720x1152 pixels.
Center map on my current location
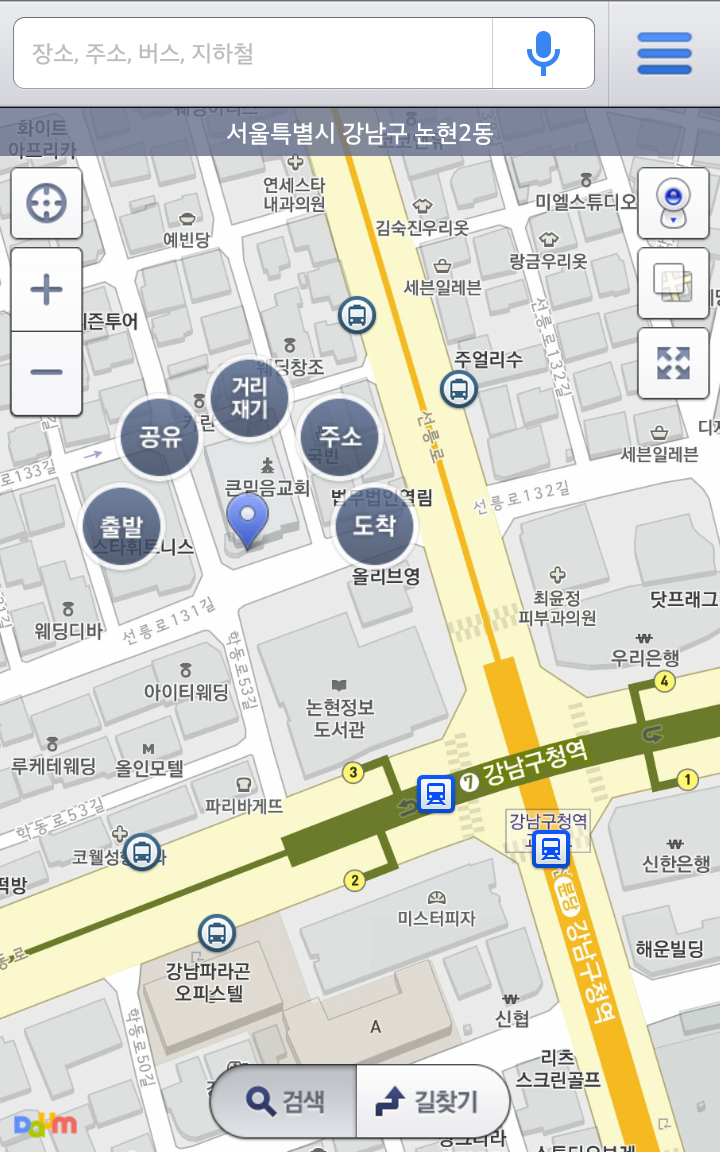pos(46,203)
